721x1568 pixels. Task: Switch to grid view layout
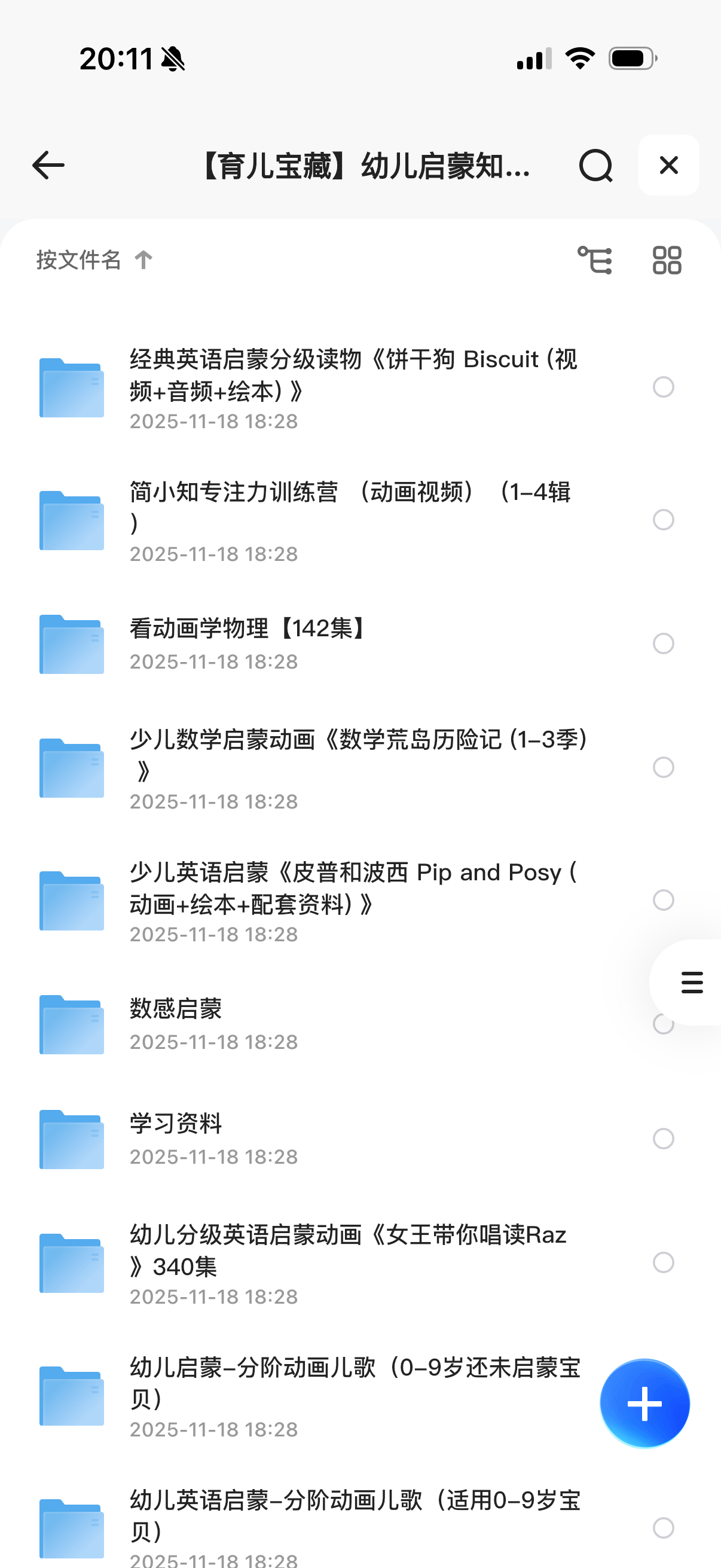(667, 260)
